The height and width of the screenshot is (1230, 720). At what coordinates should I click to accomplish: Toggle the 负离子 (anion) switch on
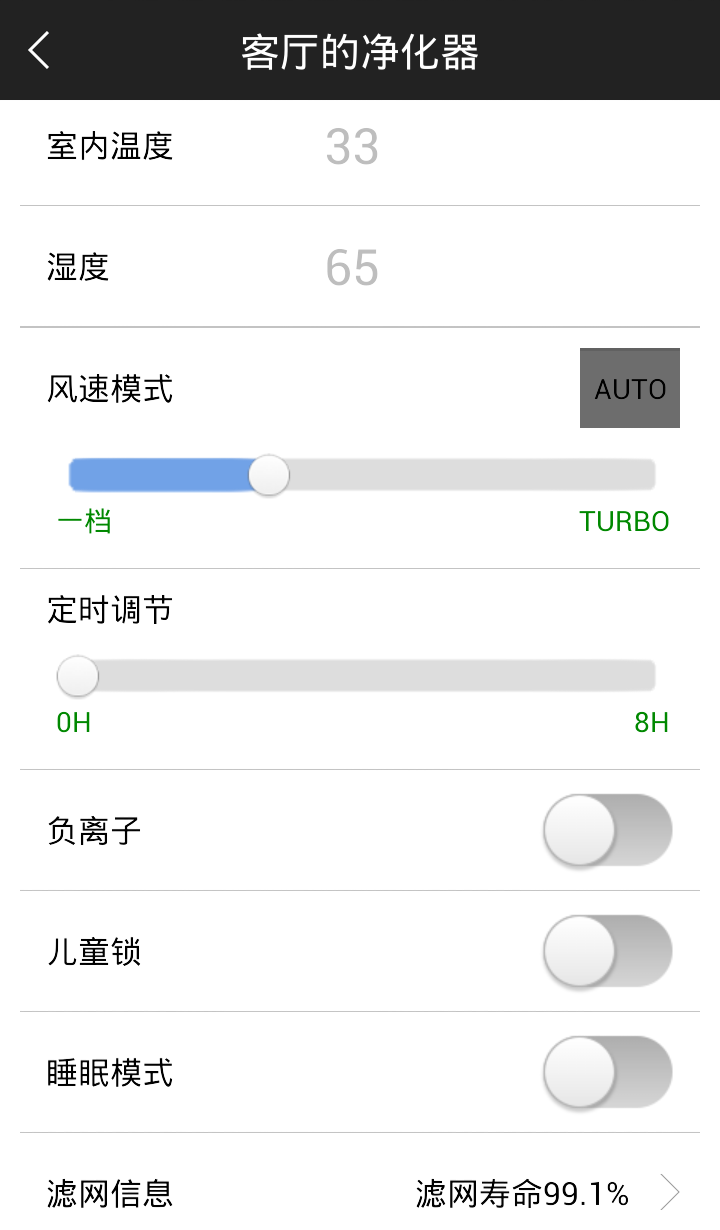tap(606, 831)
